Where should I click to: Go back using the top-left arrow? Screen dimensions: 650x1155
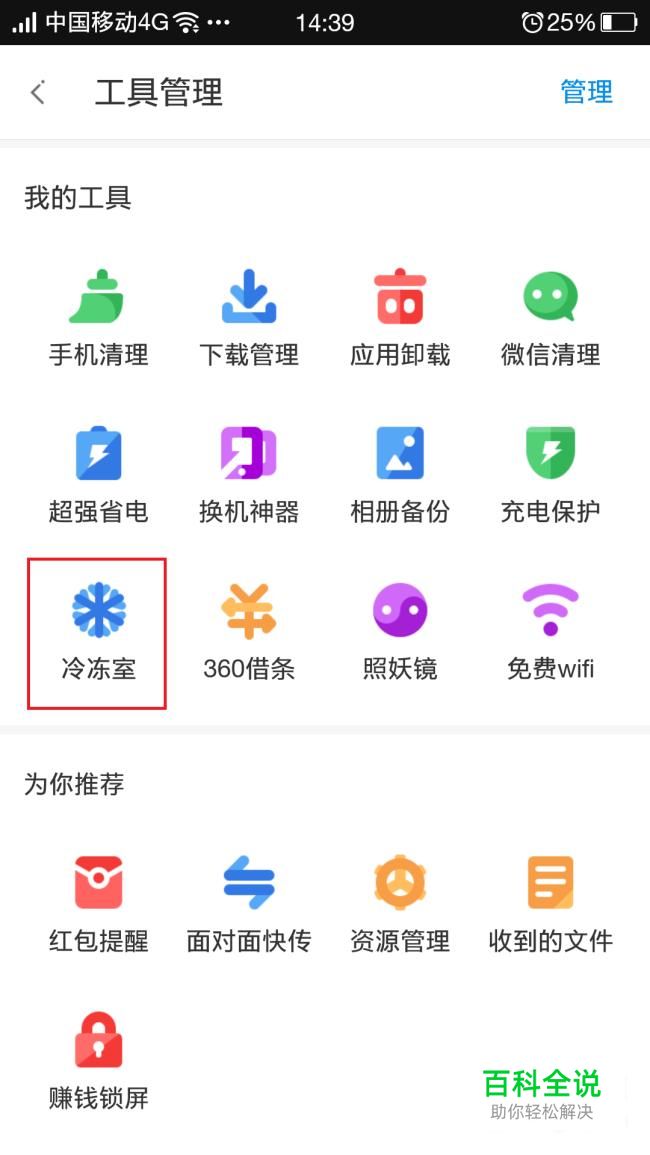[38, 93]
